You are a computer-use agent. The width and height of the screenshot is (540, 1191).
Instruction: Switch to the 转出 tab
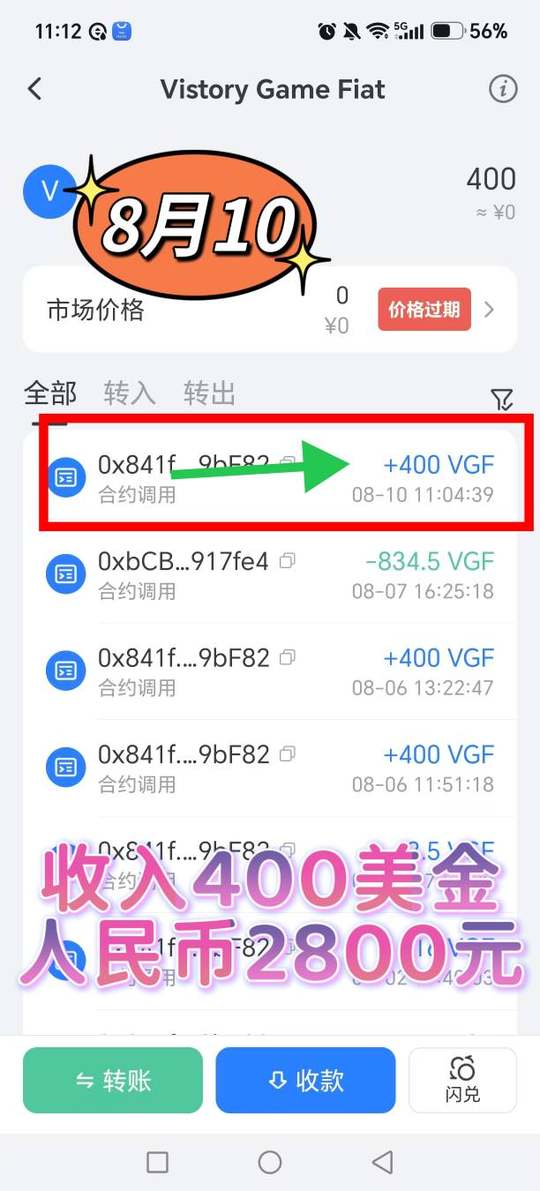[x=210, y=393]
